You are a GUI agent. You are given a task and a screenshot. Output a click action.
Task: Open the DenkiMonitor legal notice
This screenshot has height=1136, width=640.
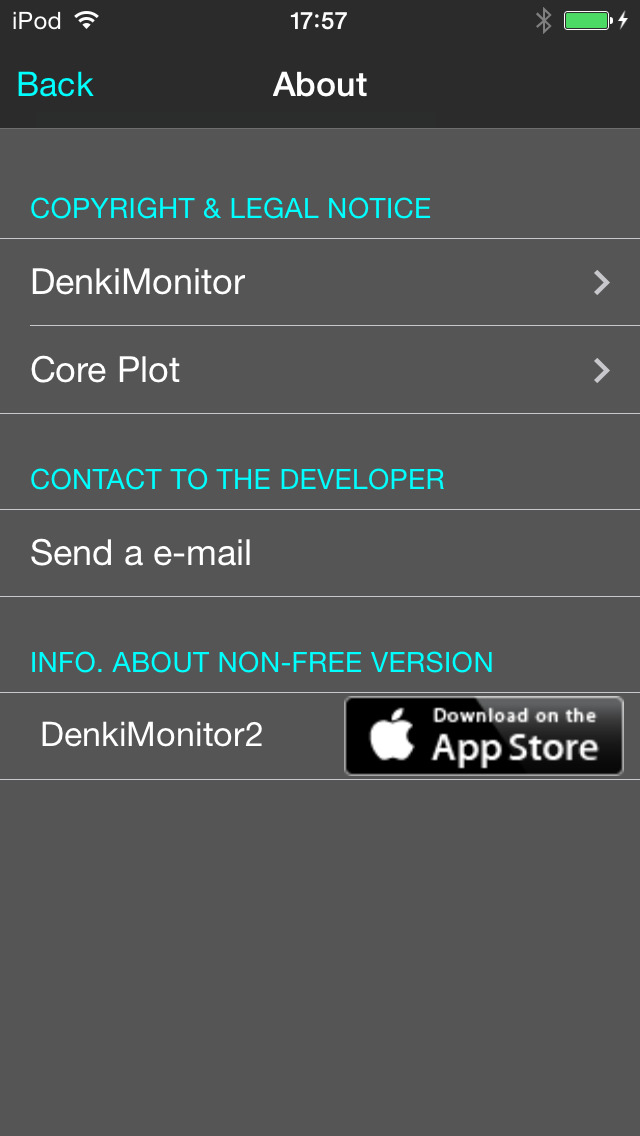point(320,282)
